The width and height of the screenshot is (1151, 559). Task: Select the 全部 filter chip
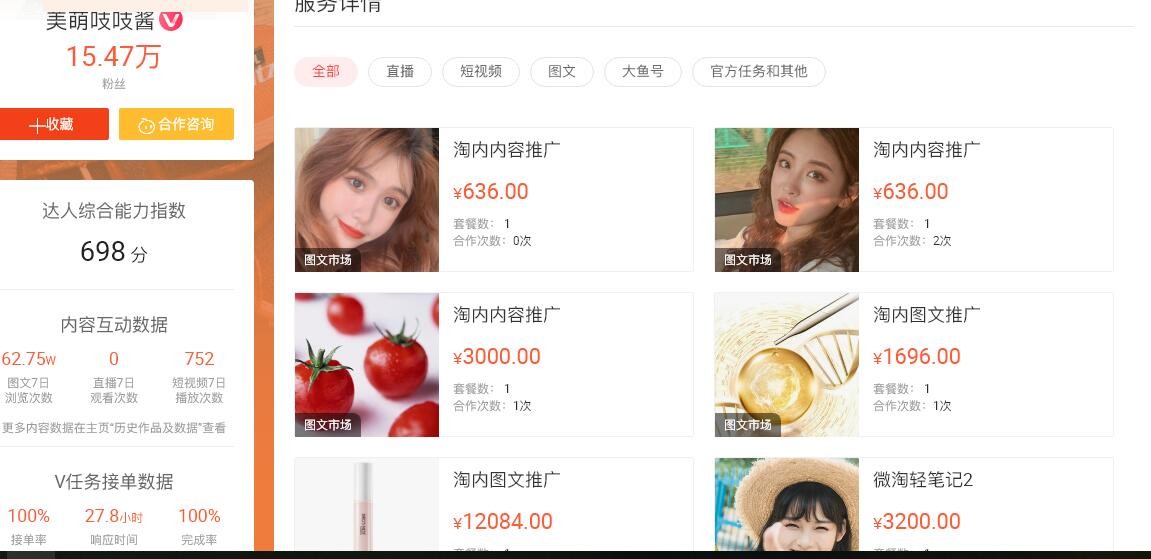(x=326, y=72)
